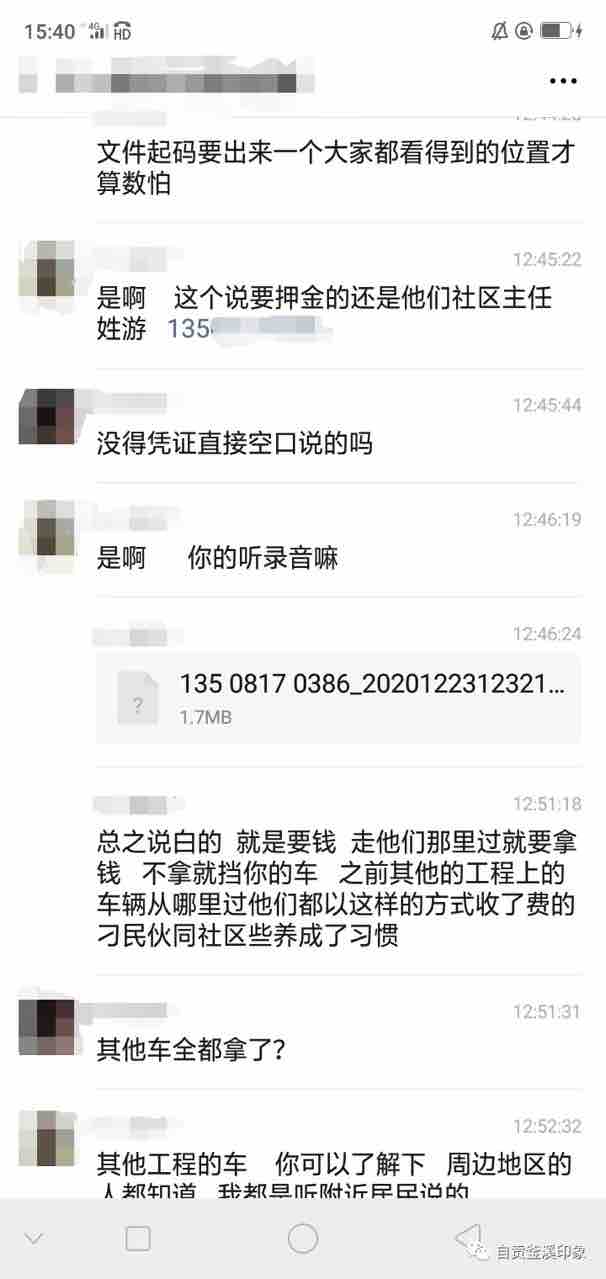606x1279 pixels.
Task: Open sender avatar beside 其他车全都拿了?
Action: tap(47, 1027)
